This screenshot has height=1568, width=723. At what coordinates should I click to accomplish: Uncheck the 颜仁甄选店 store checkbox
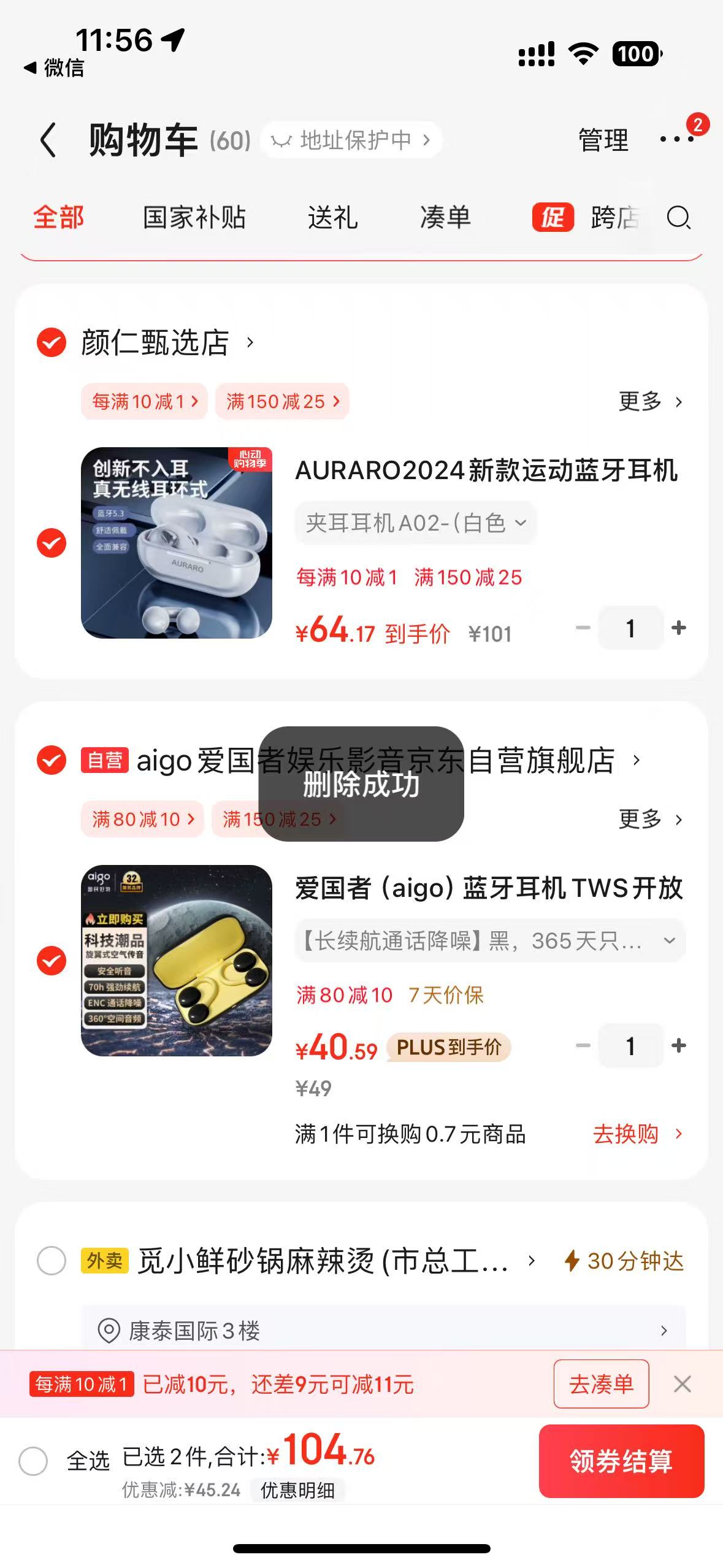[x=52, y=342]
